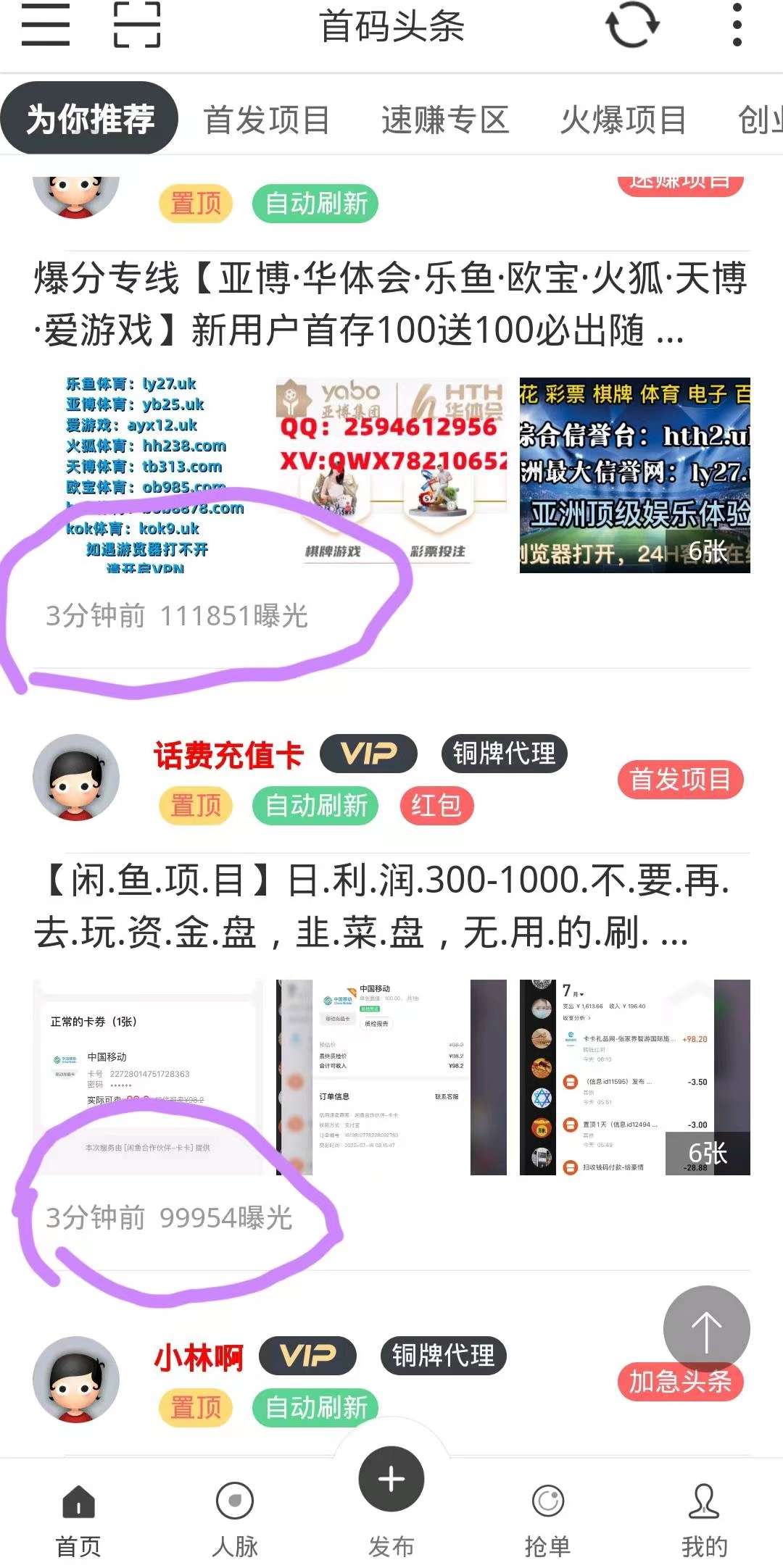Switch to the 抢单 tab
The height and width of the screenshot is (1568, 783).
(x=547, y=1520)
